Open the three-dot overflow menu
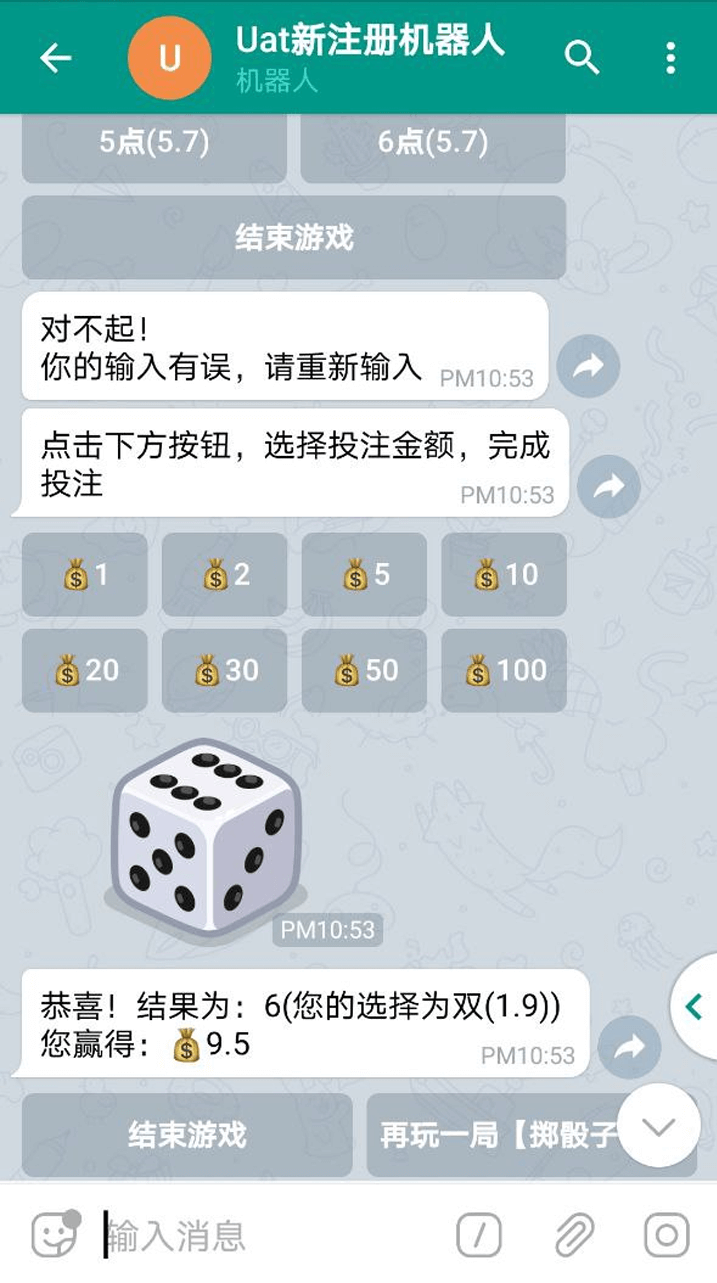 point(671,58)
